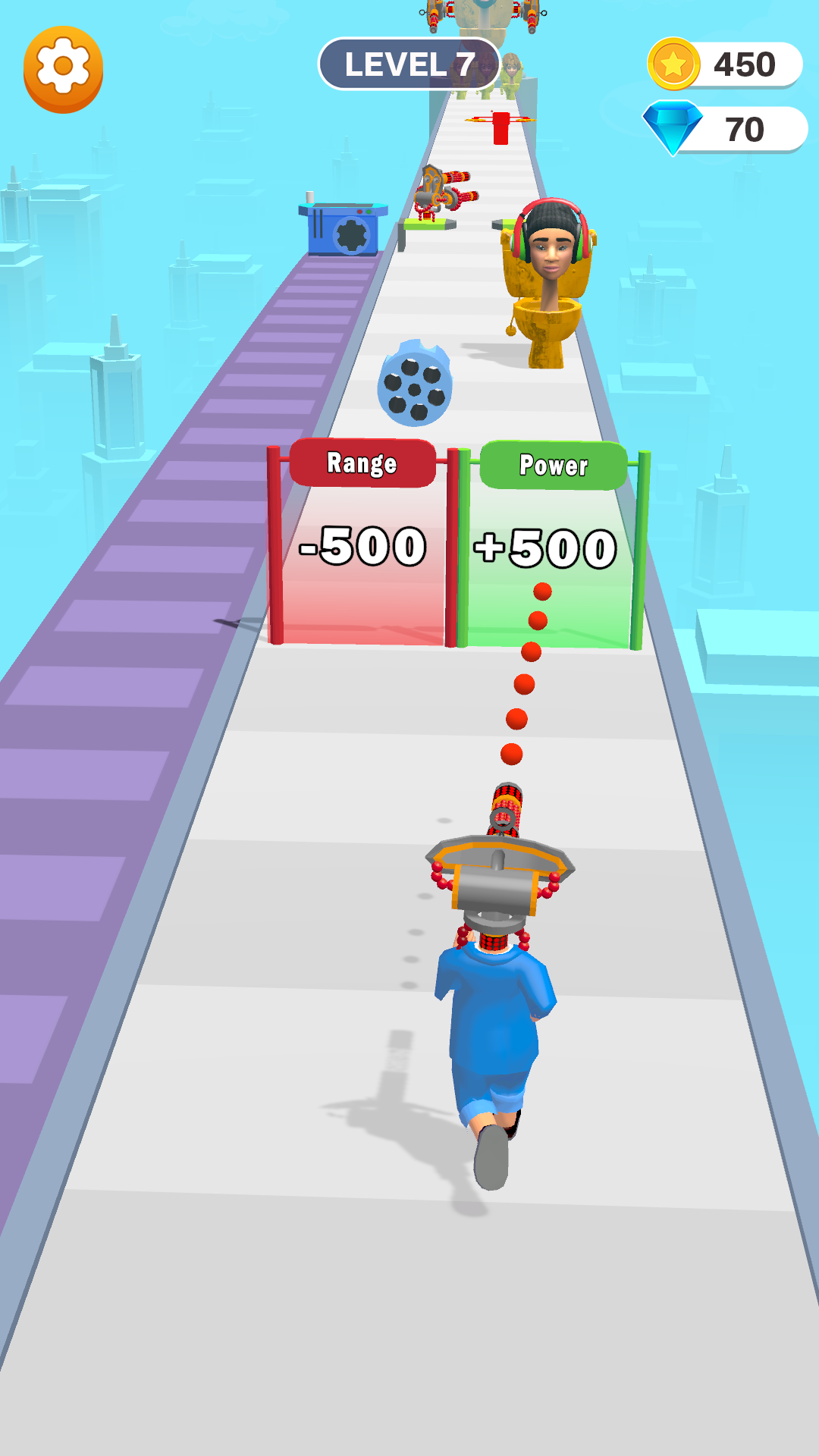Open the settings gear button
The image size is (819, 1456).
click(63, 69)
